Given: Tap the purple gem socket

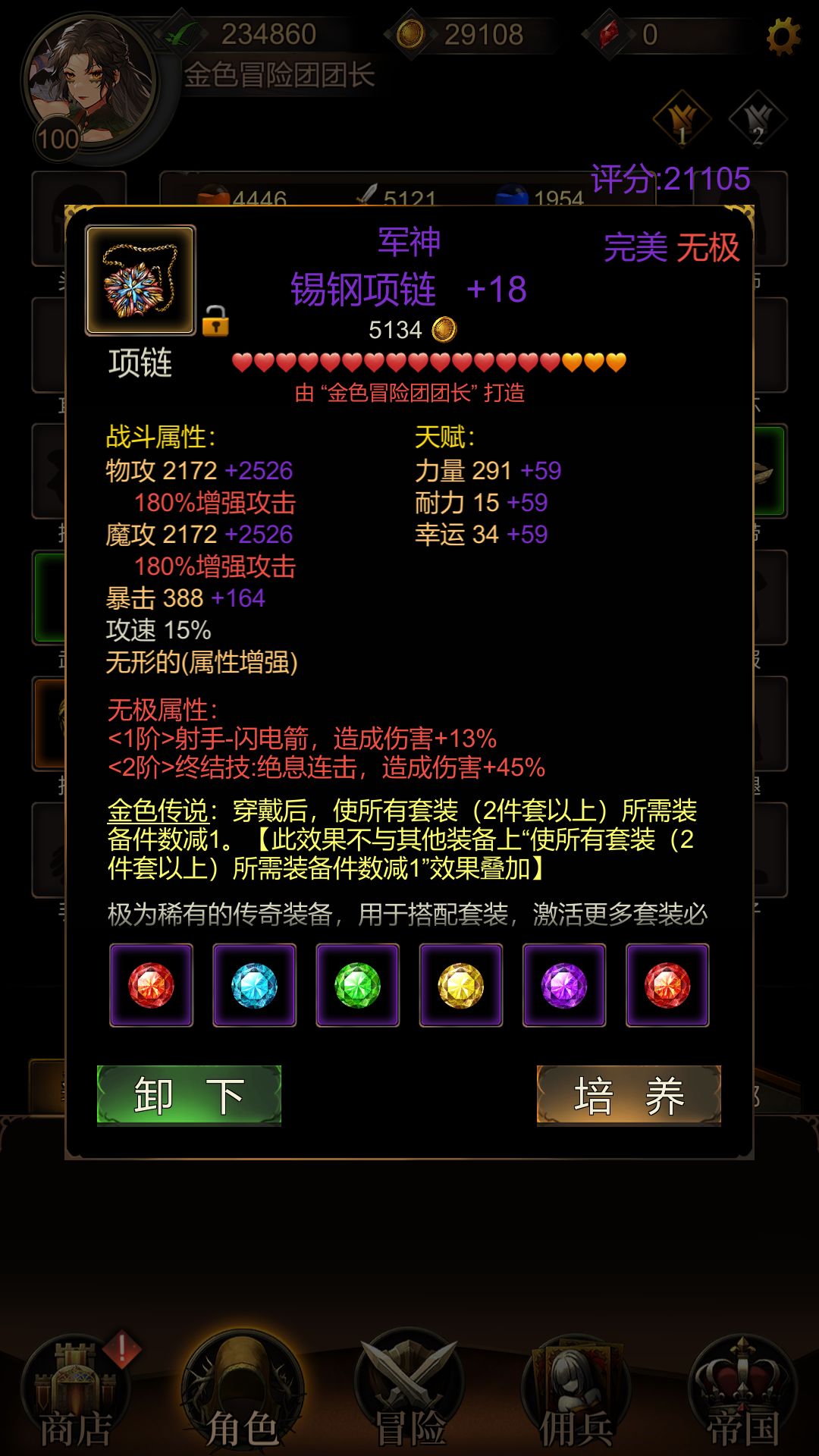Looking at the screenshot, I should pos(563,987).
